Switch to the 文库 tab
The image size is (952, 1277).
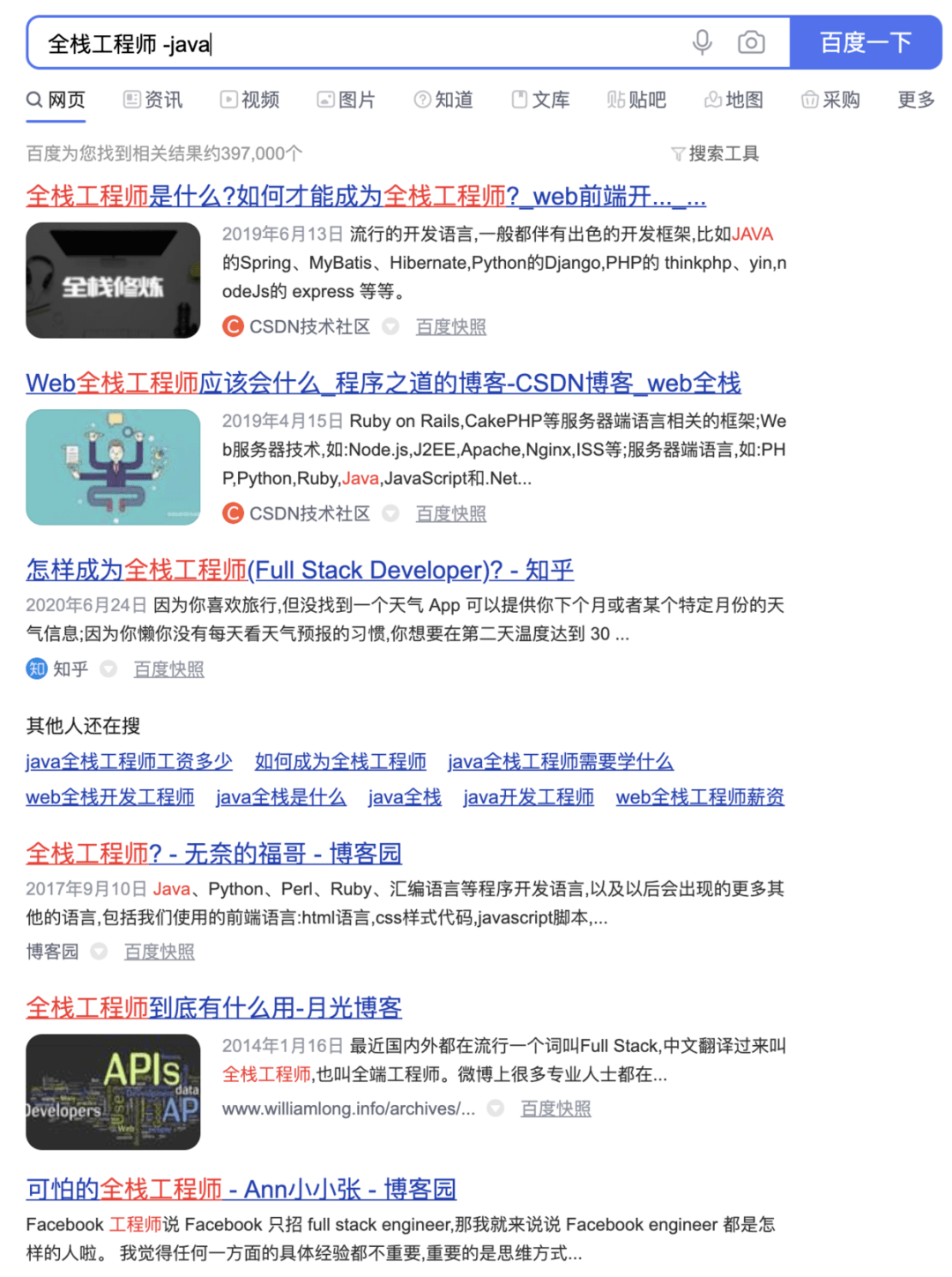coord(541,100)
